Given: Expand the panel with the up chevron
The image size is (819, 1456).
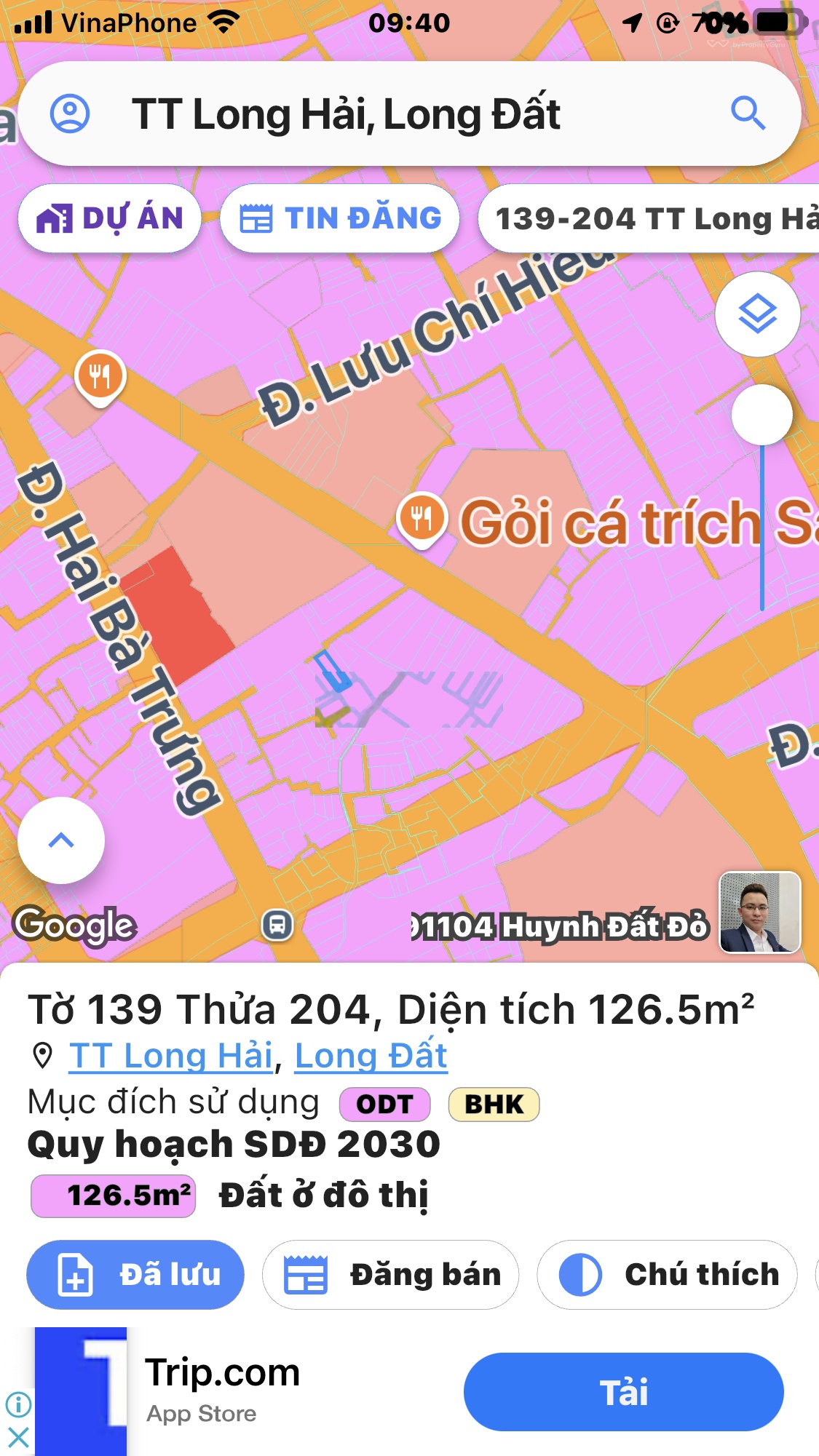Looking at the screenshot, I should (x=61, y=840).
